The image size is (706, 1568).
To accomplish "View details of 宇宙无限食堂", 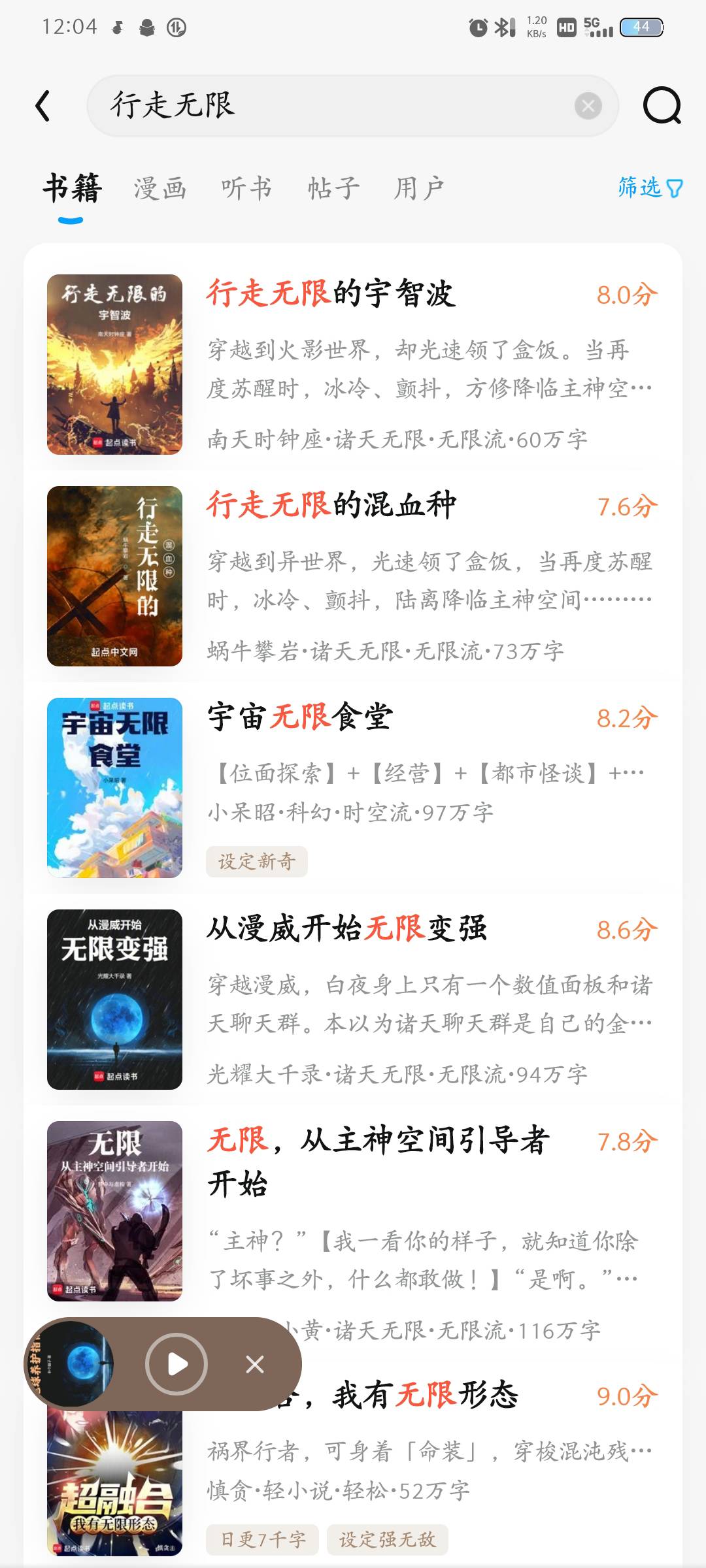I will [353, 787].
